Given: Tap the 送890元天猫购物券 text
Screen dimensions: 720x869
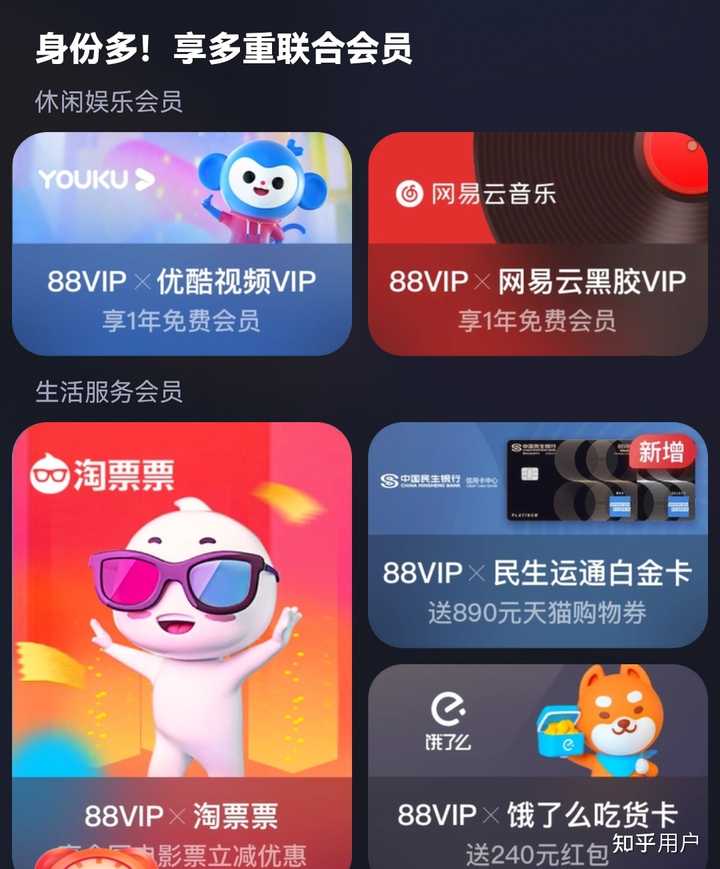Looking at the screenshot, I should (537, 611).
